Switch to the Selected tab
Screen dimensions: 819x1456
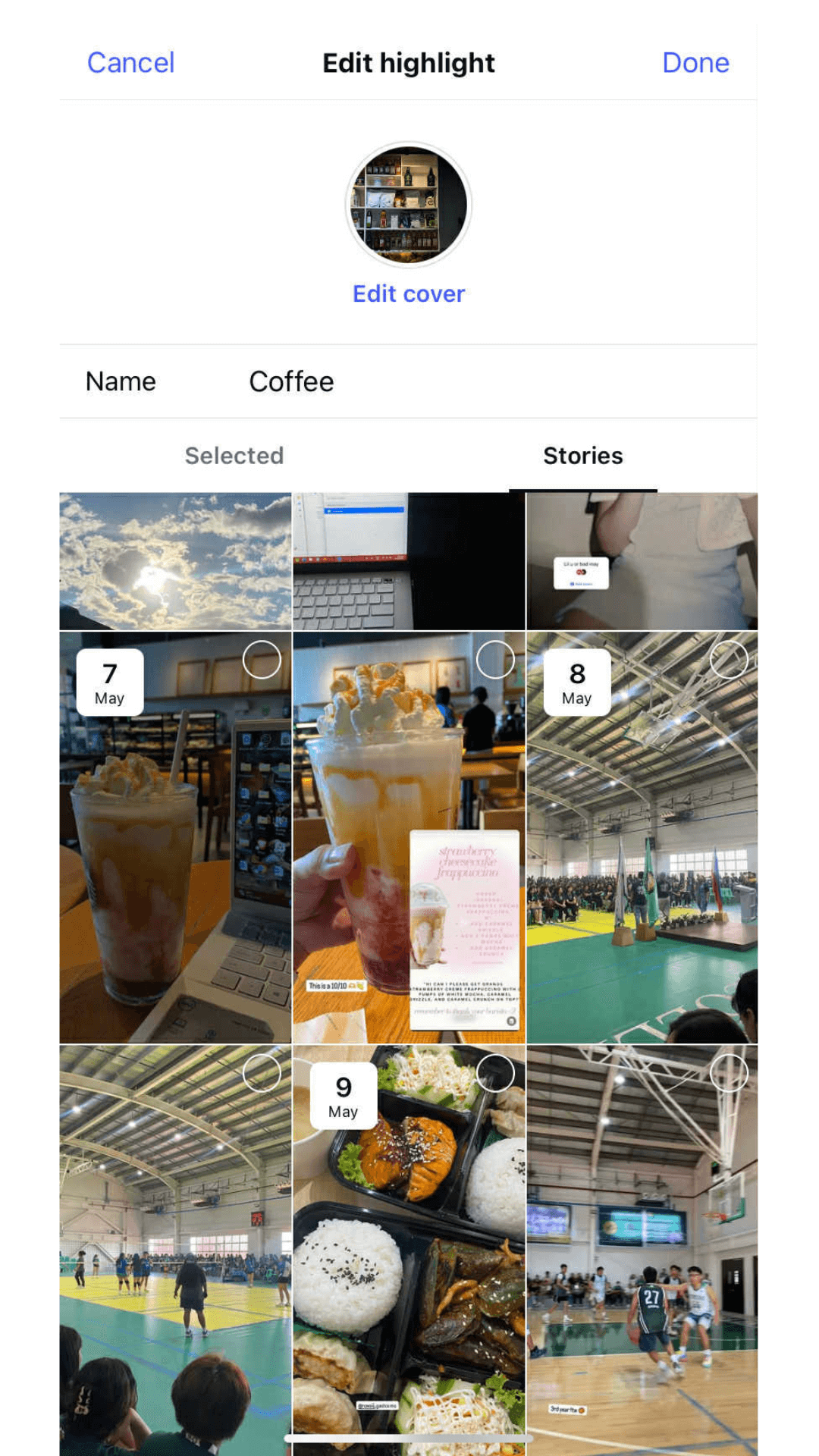click(x=234, y=456)
